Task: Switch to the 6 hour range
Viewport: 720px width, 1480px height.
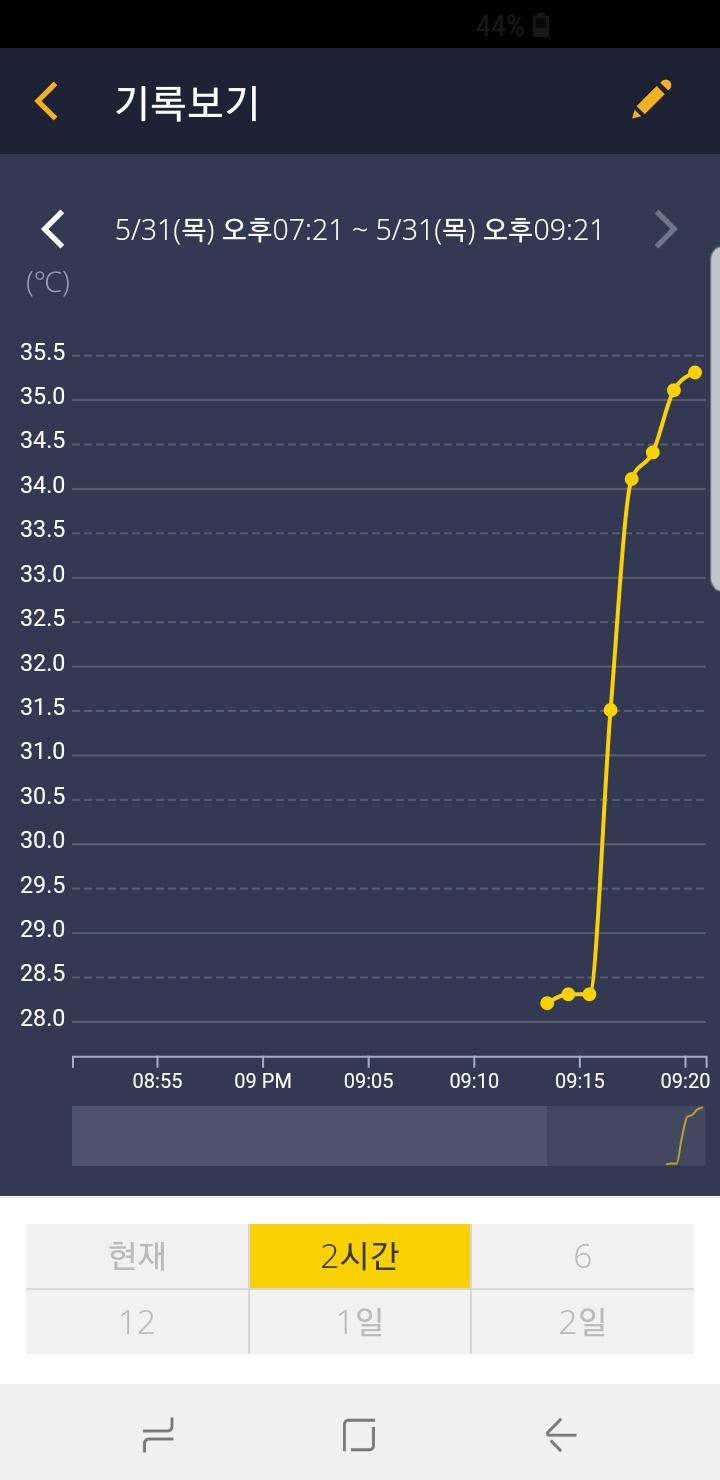Action: coord(582,1255)
